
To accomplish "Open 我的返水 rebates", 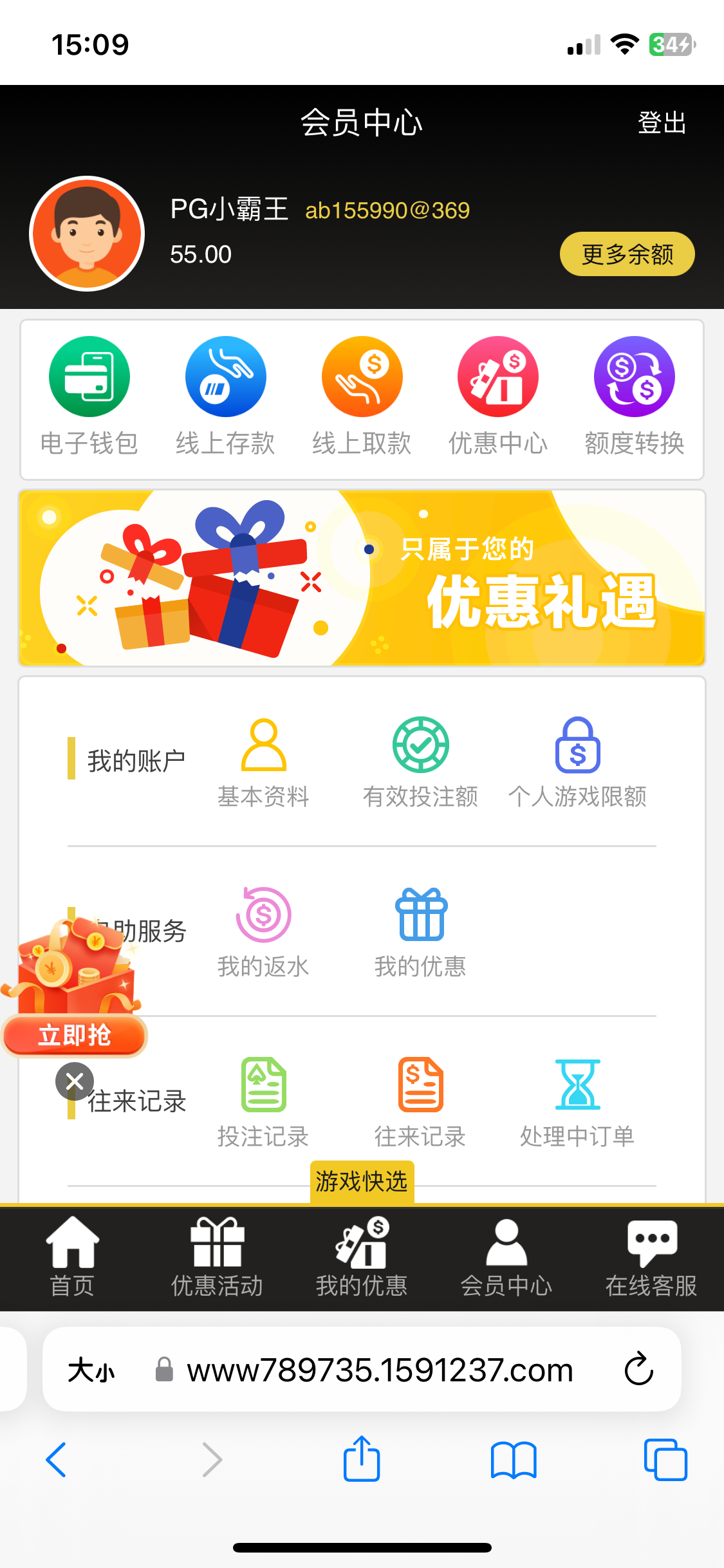I will [263, 933].
